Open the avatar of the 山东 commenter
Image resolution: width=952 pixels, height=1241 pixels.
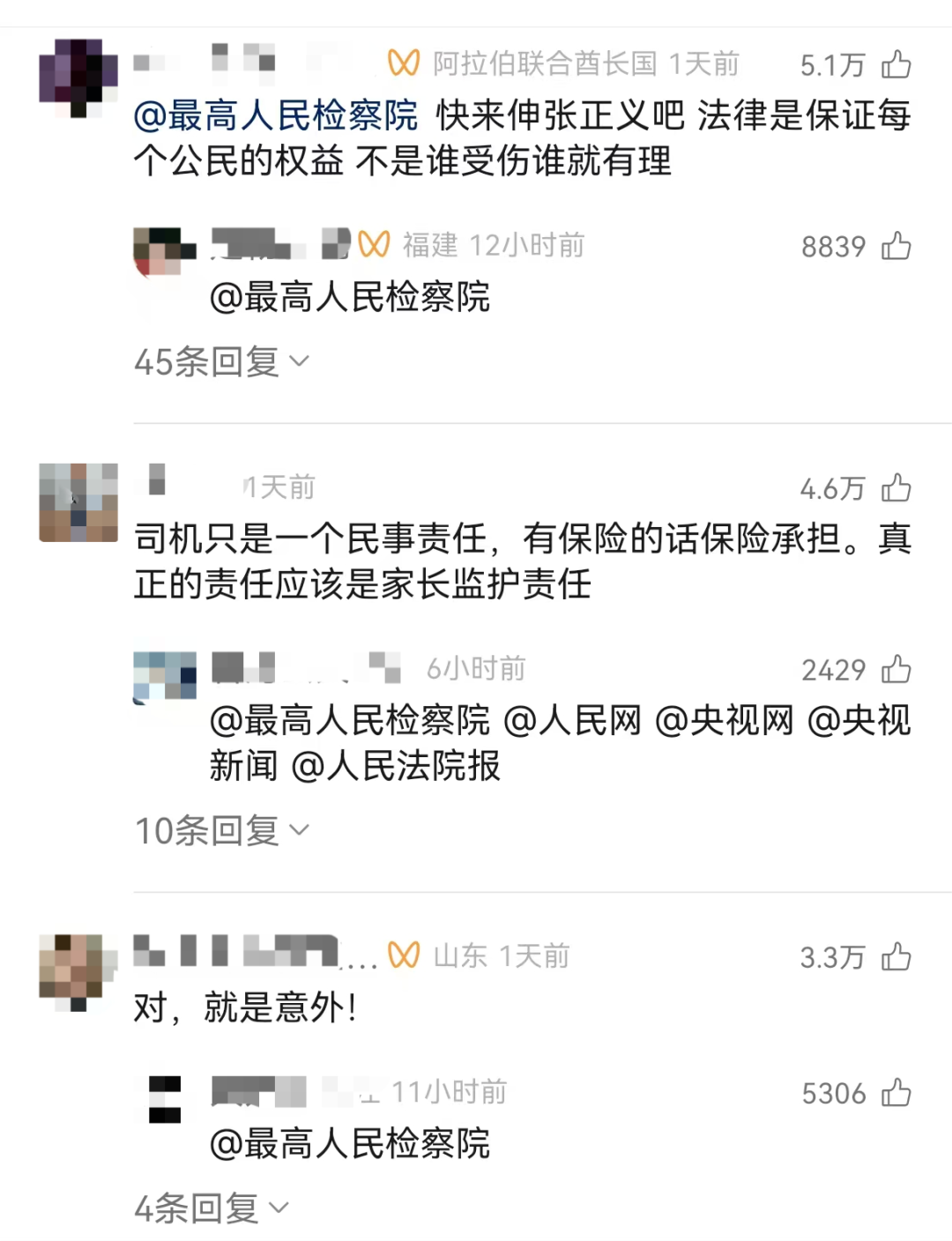point(78,972)
